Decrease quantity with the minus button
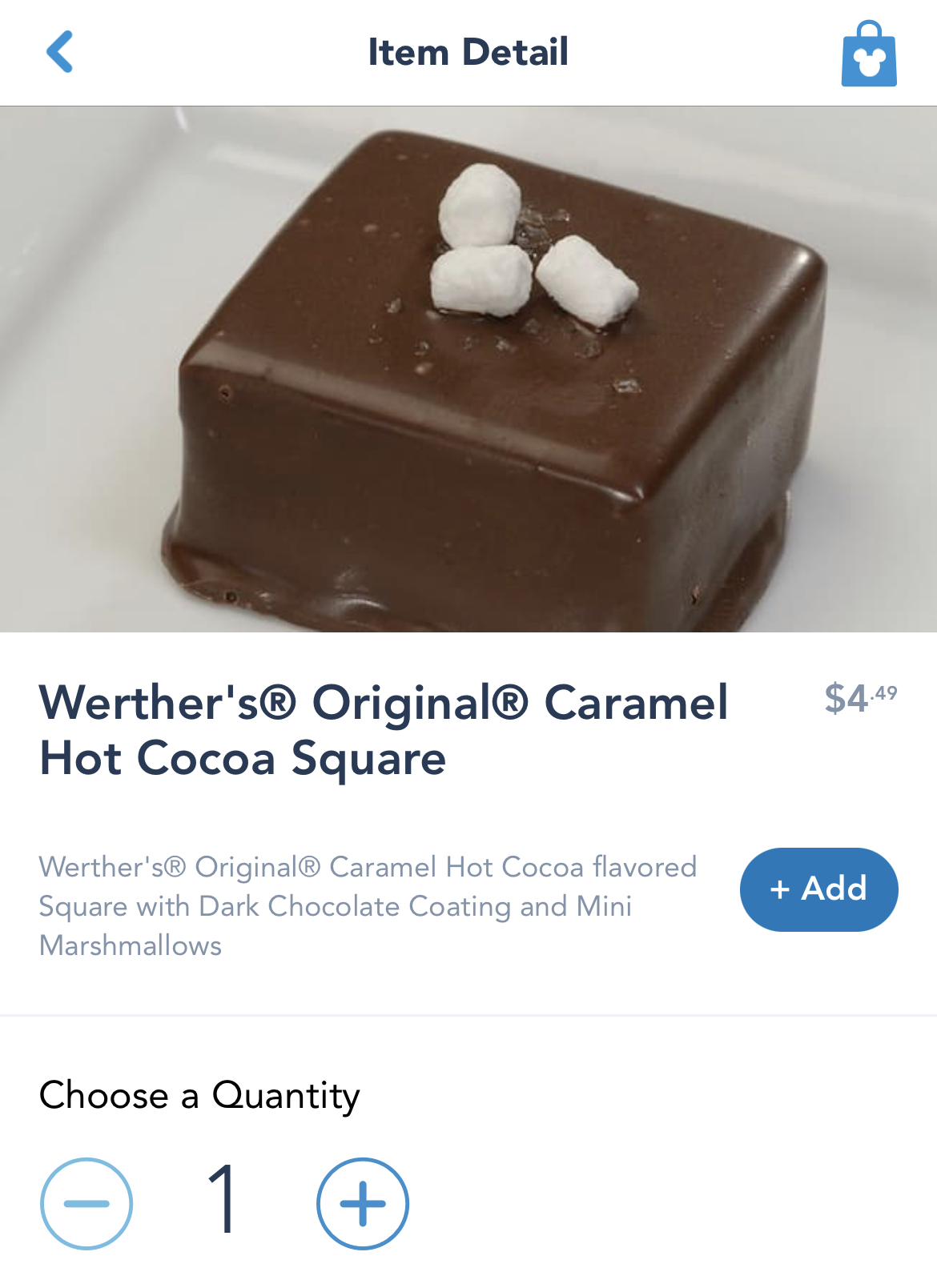This screenshot has height=1288, width=937. pos(86,1203)
